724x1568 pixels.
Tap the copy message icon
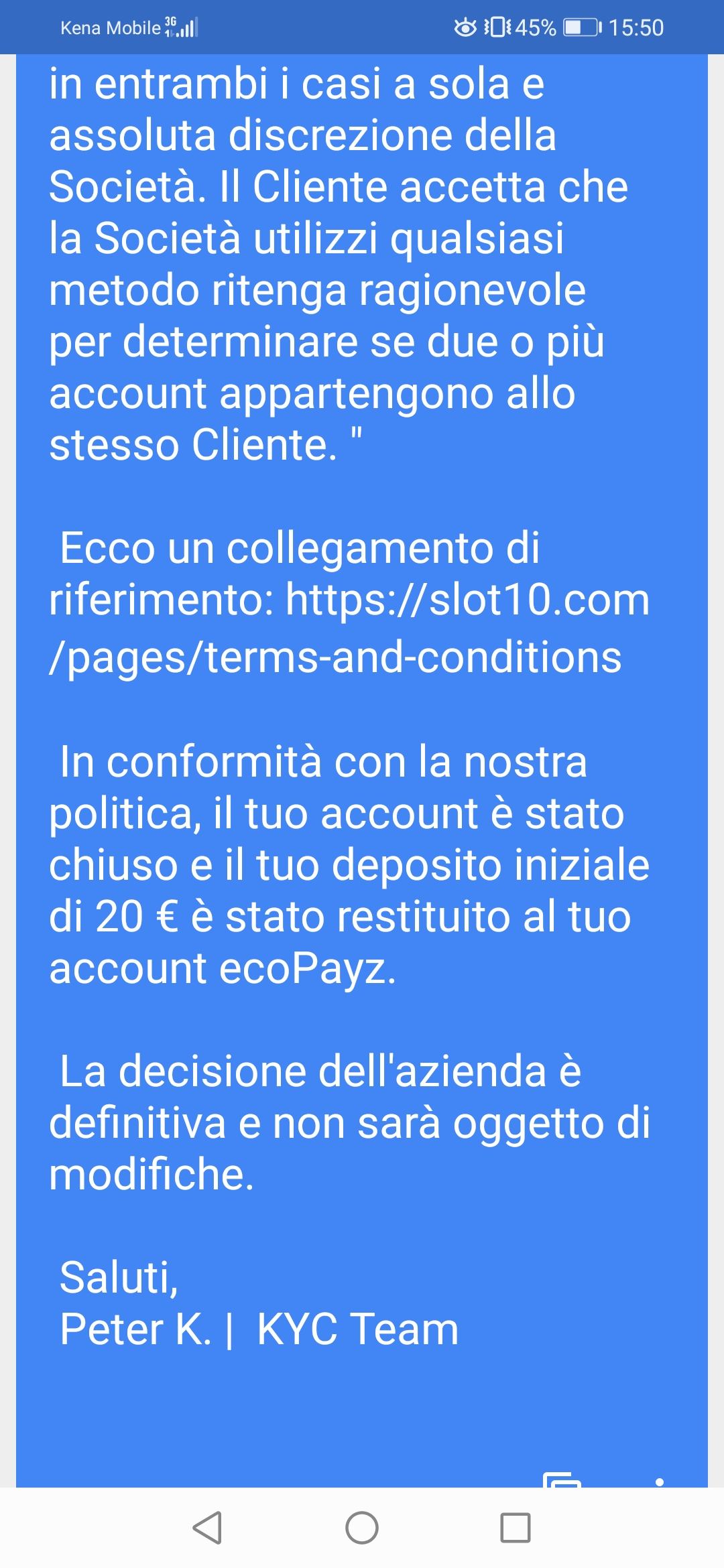[562, 1480]
